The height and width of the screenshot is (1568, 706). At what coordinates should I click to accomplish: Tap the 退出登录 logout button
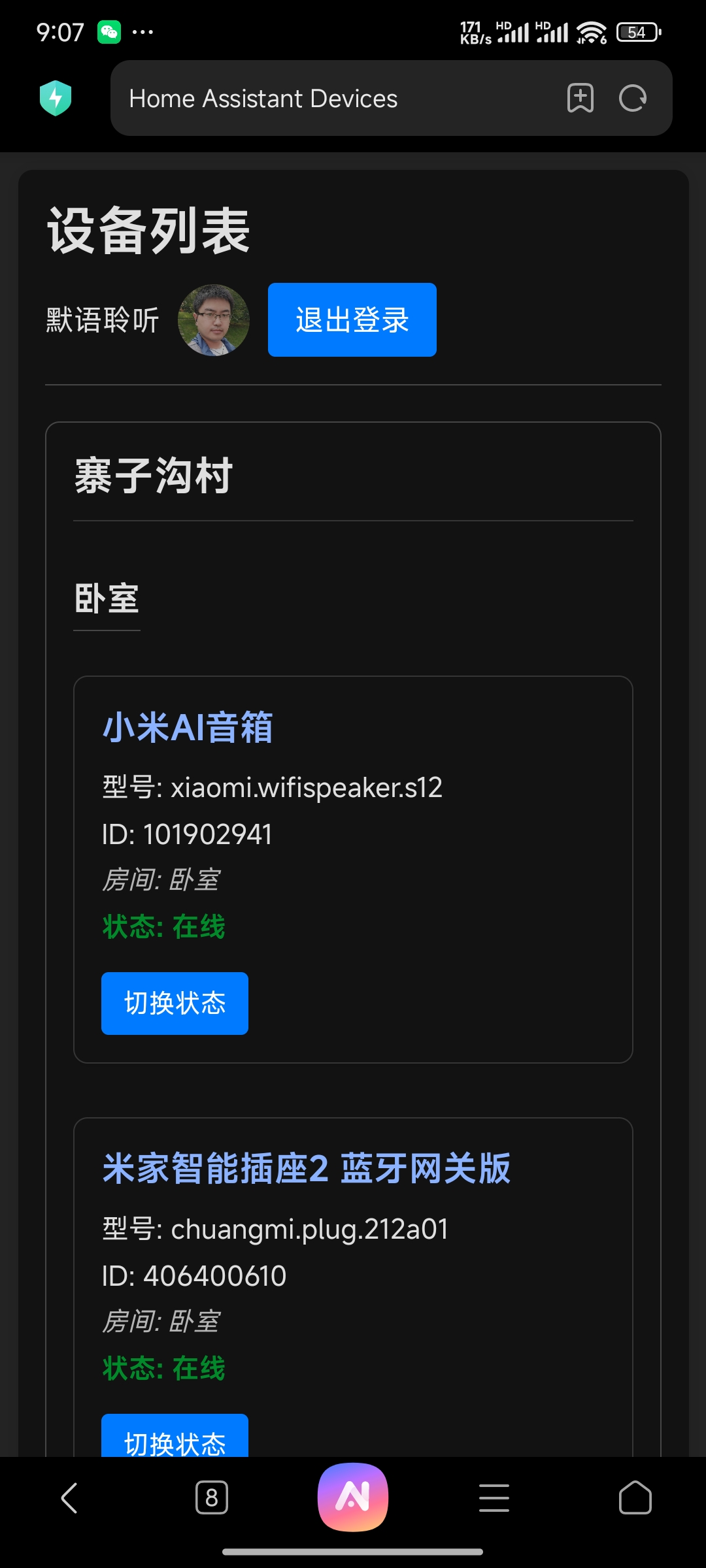(x=352, y=319)
